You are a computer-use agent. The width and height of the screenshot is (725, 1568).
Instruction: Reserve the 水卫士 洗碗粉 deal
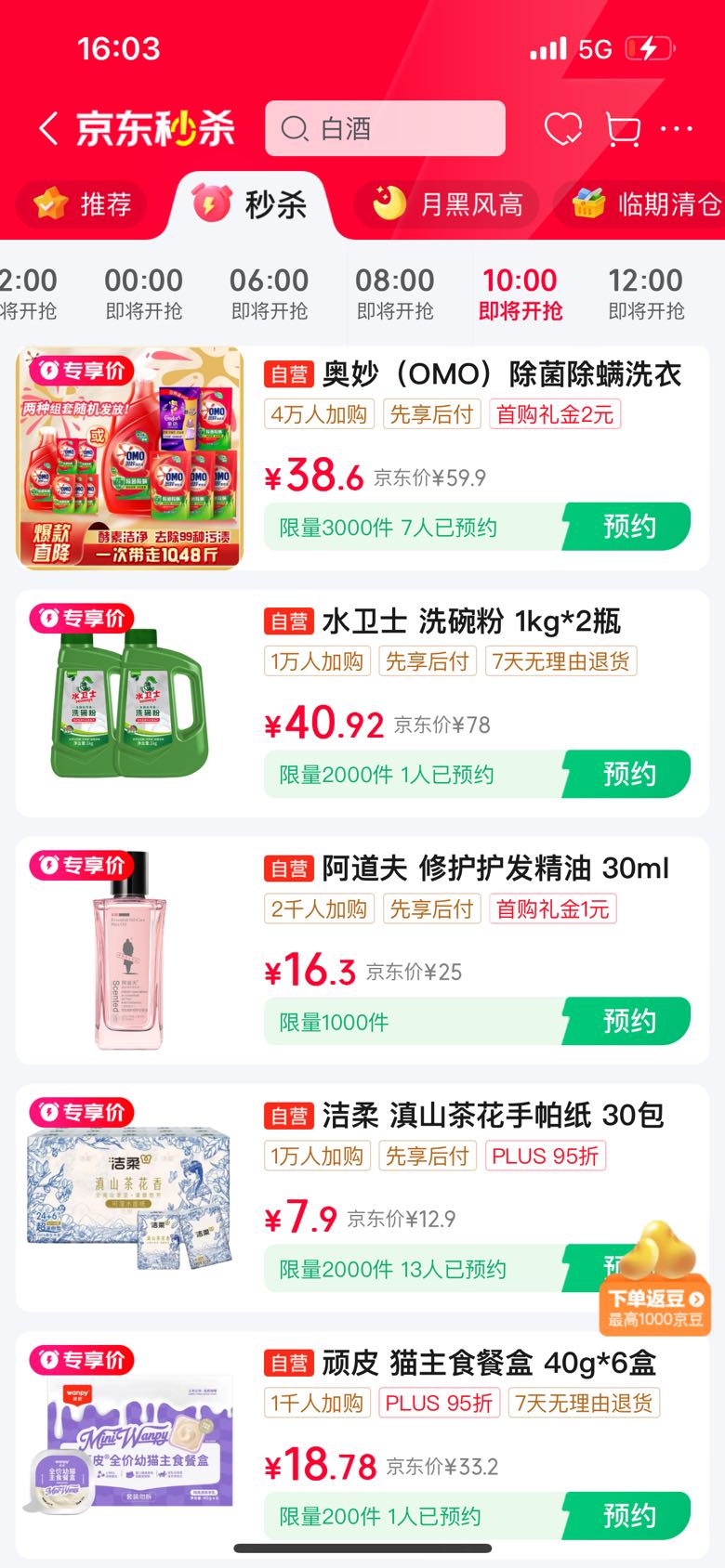pyautogui.click(x=628, y=774)
